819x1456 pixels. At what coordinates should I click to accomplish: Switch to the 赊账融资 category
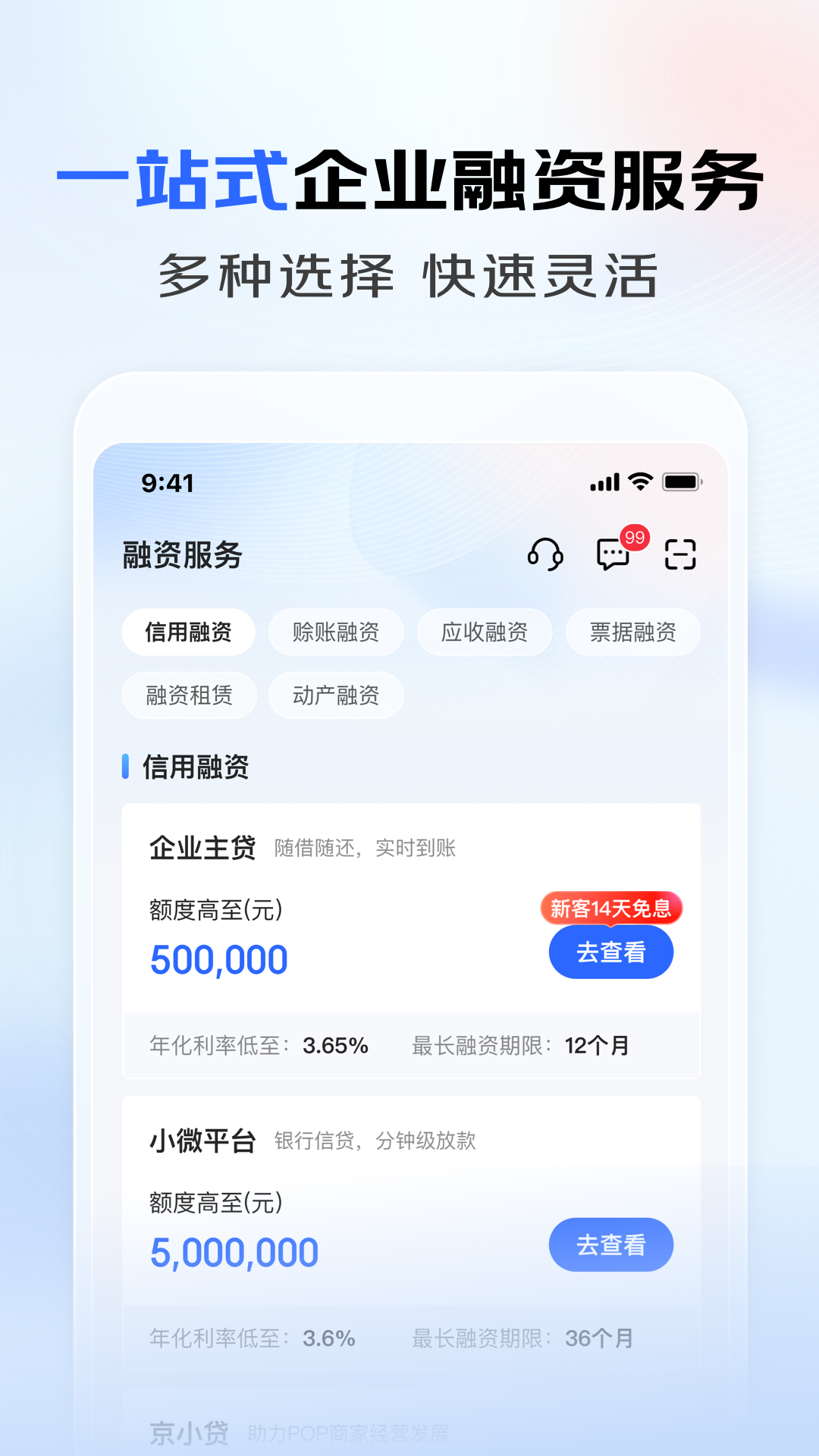pos(336,632)
